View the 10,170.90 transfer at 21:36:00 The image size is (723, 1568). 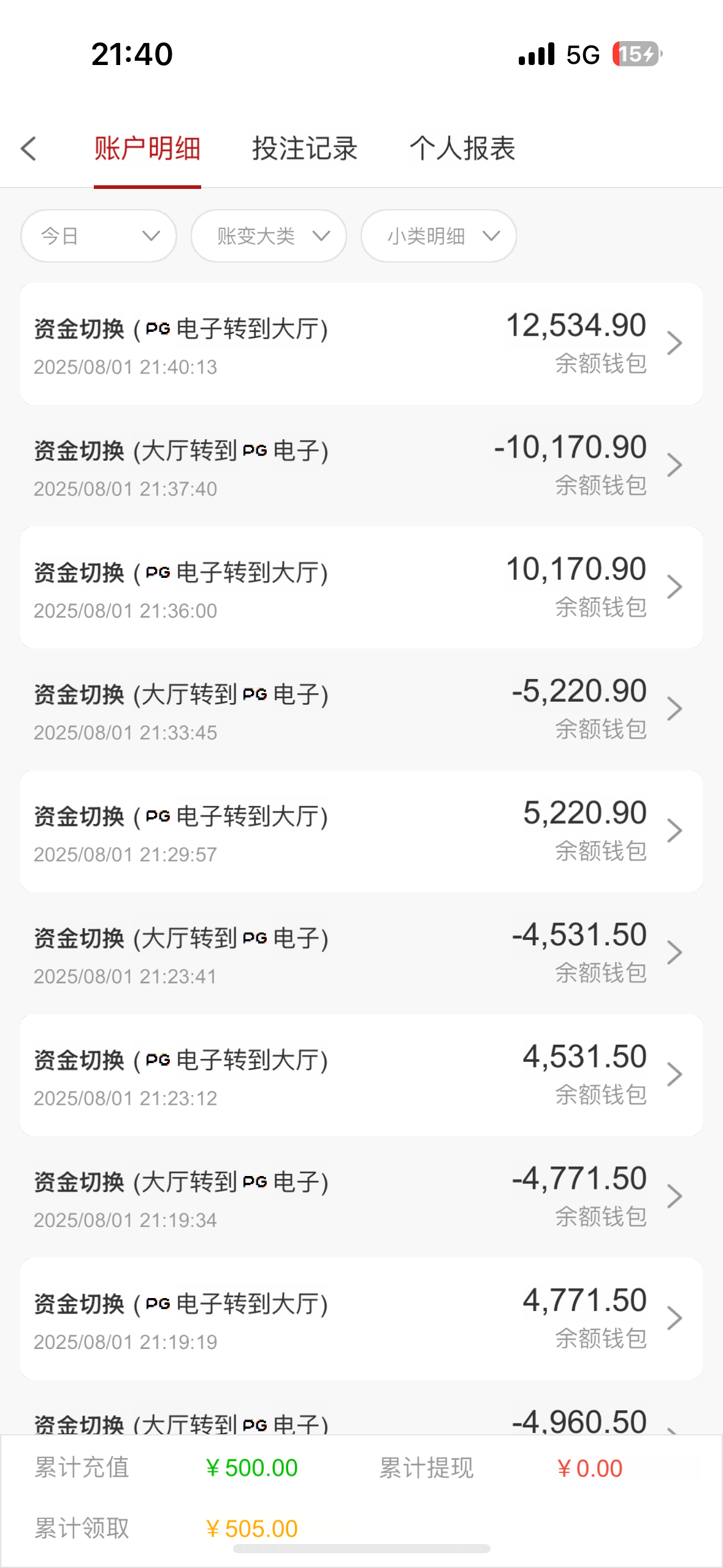(361, 588)
